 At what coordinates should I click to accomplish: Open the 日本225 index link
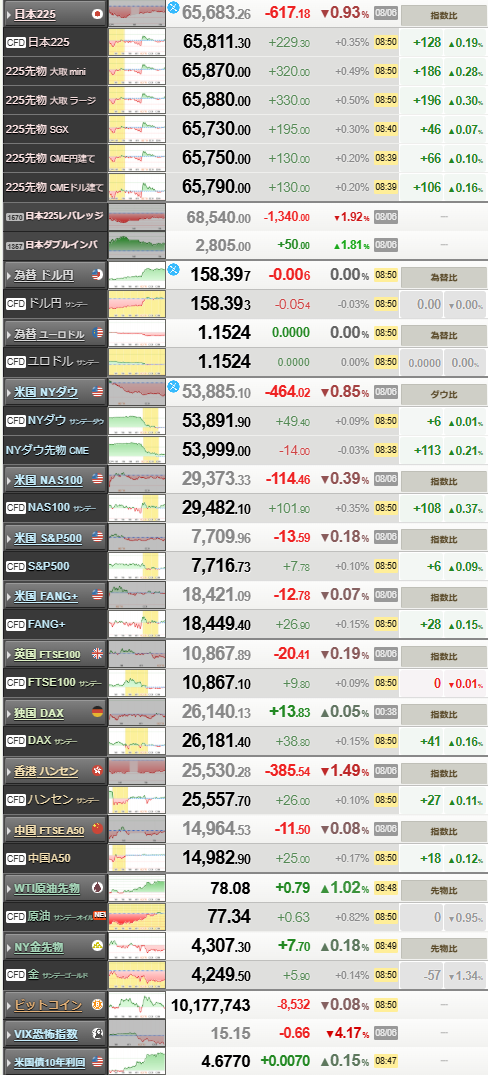coord(35,14)
